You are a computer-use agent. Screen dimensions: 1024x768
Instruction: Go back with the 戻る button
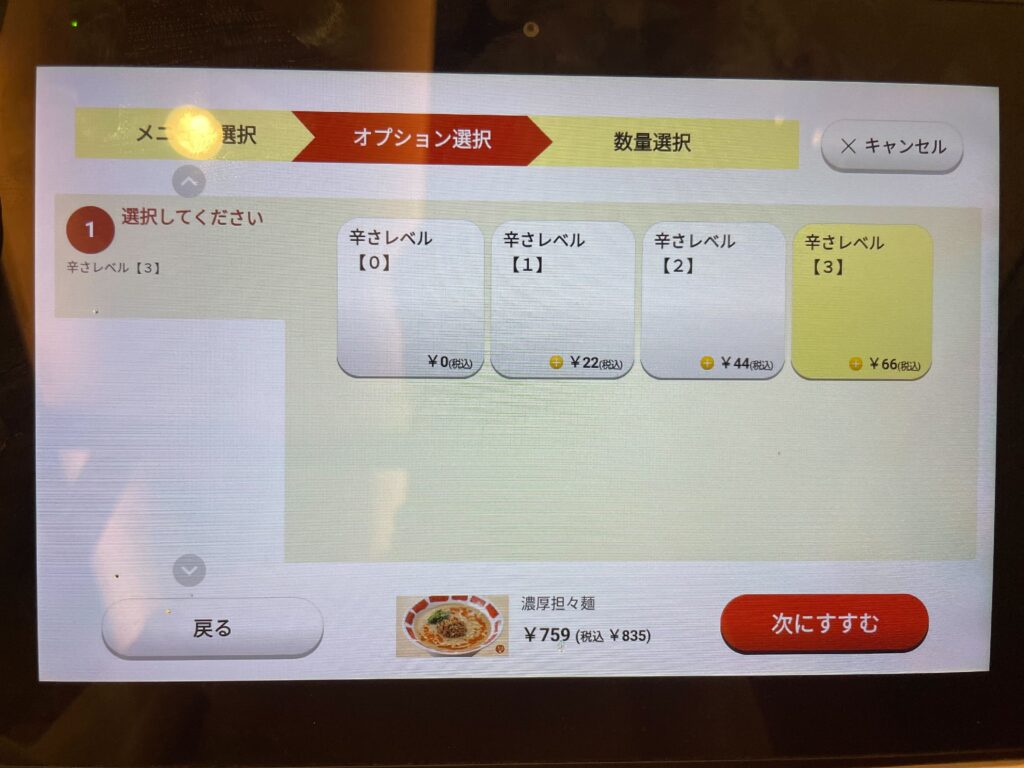tap(212, 628)
